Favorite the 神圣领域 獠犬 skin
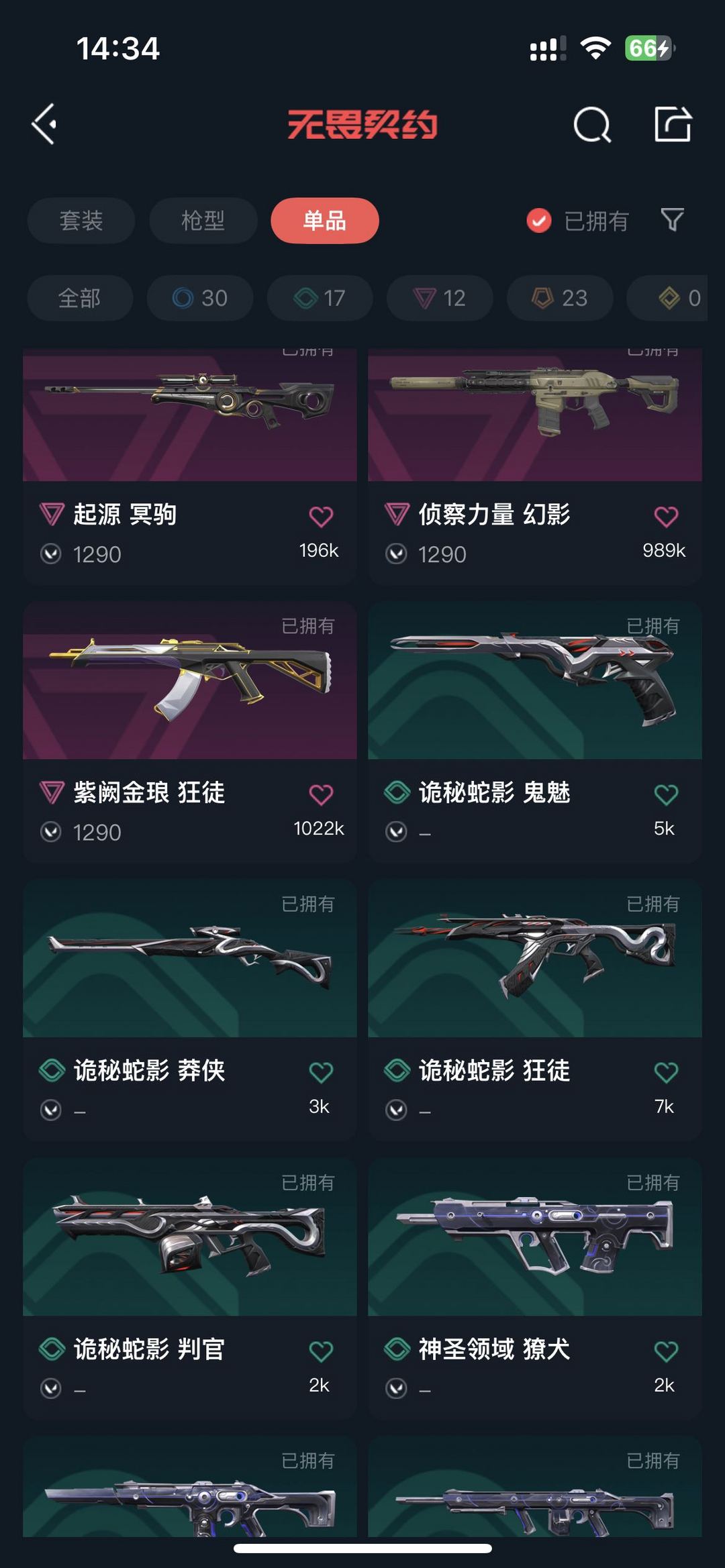The image size is (725, 1568). (x=666, y=1351)
